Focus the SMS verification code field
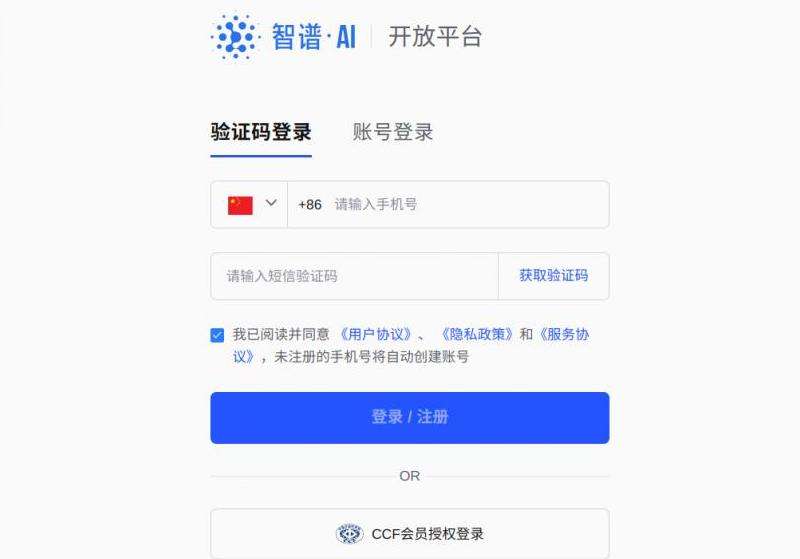 (354, 276)
